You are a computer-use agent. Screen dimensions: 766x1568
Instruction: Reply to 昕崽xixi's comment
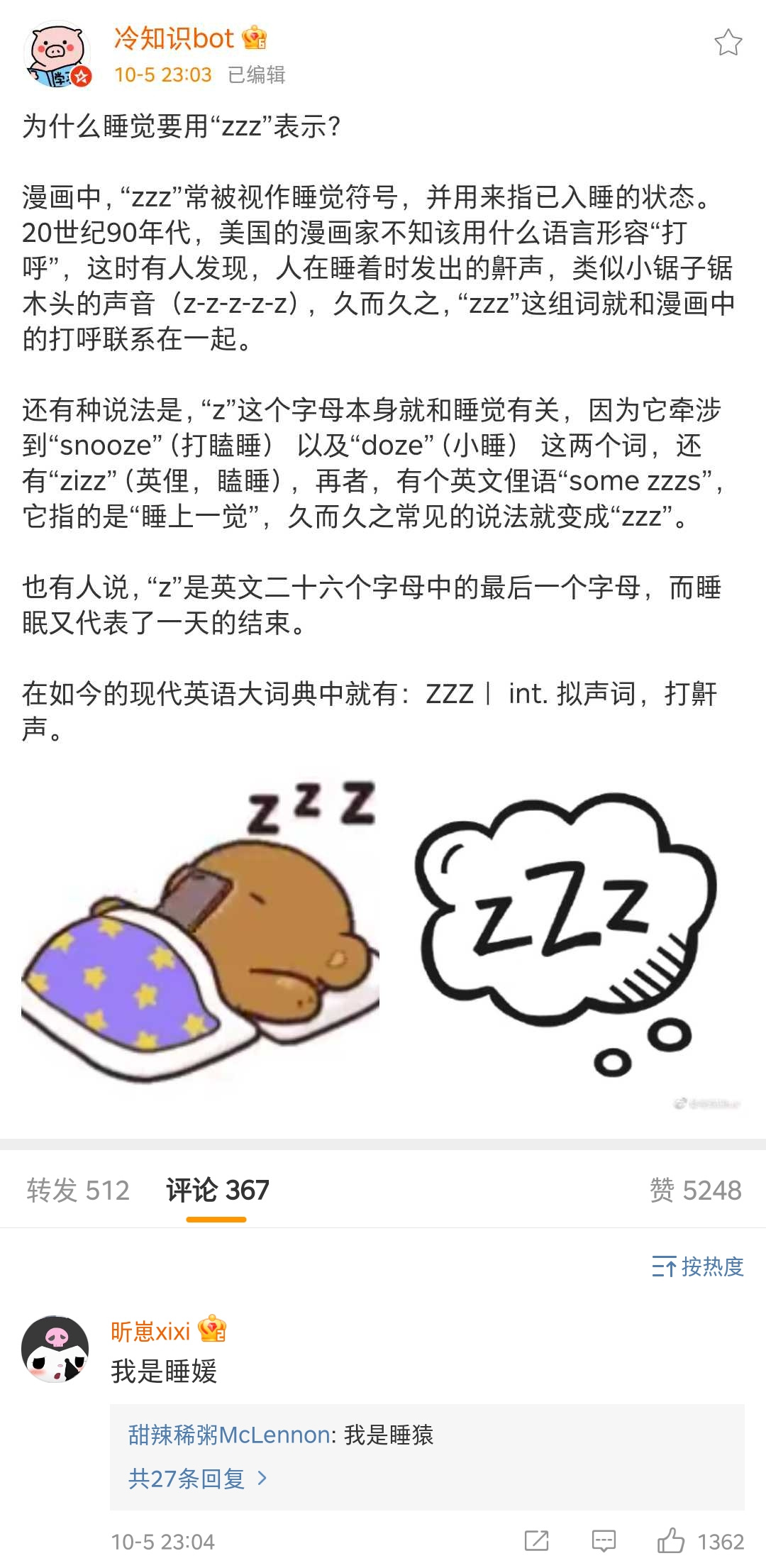[x=604, y=1541]
